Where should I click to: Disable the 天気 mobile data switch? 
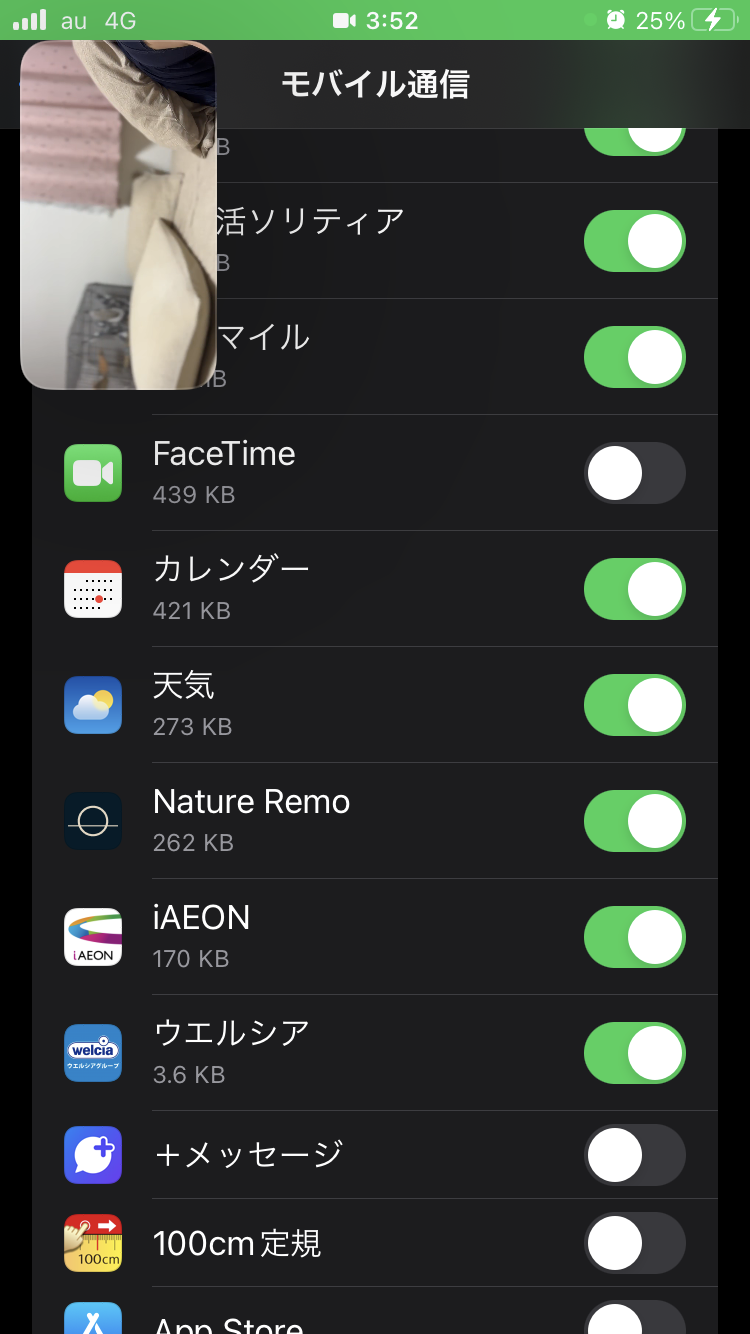[x=634, y=705]
